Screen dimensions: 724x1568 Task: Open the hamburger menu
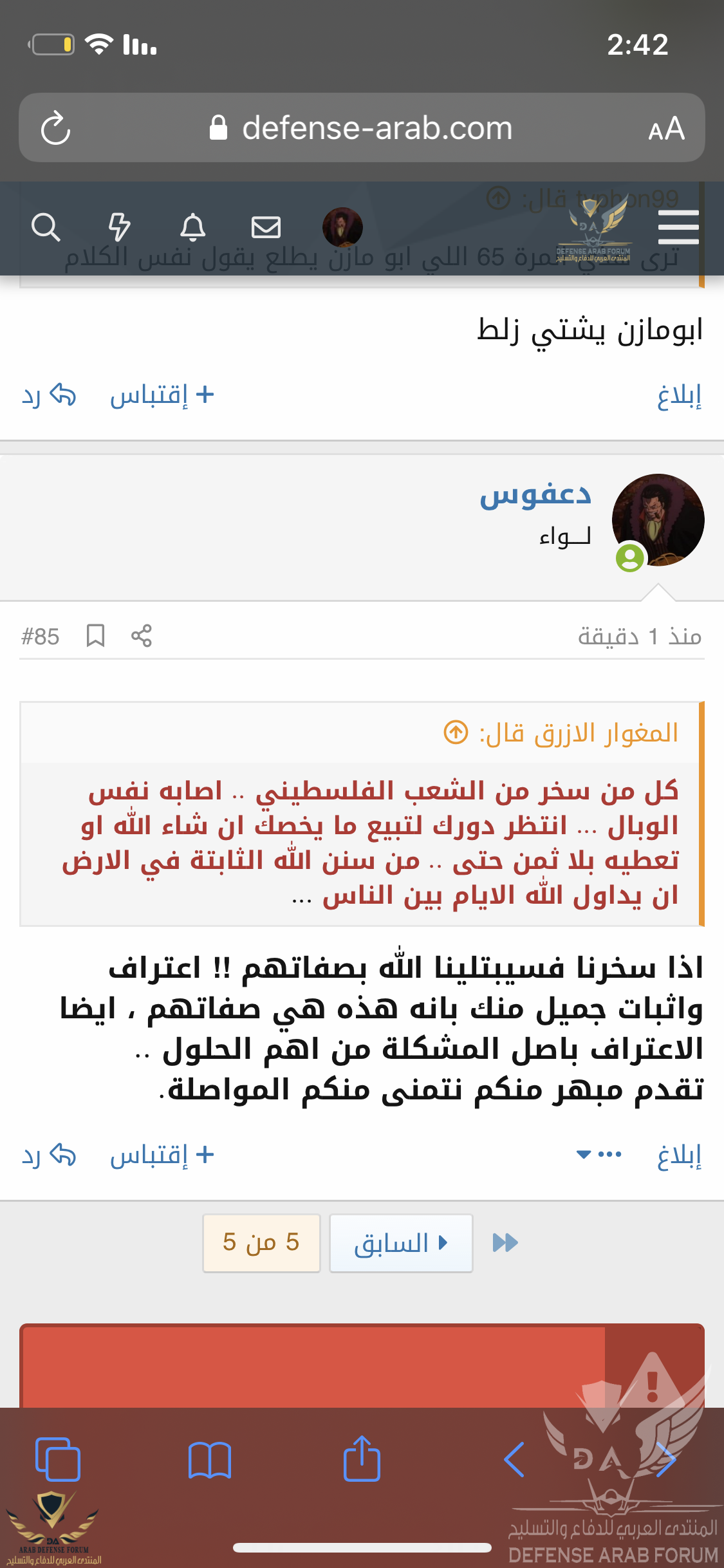[x=678, y=227]
